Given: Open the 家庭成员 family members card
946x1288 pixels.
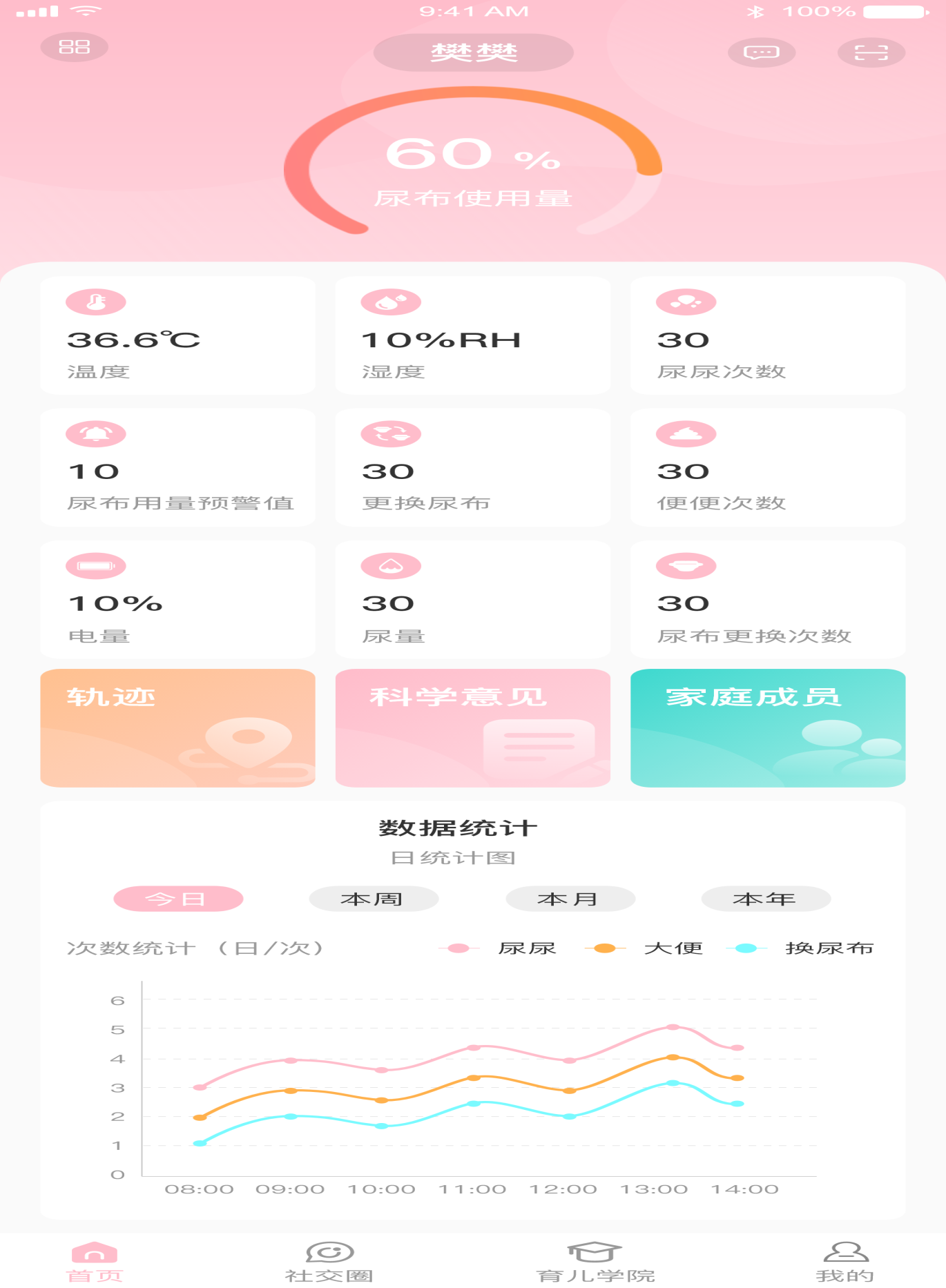Looking at the screenshot, I should (x=767, y=728).
